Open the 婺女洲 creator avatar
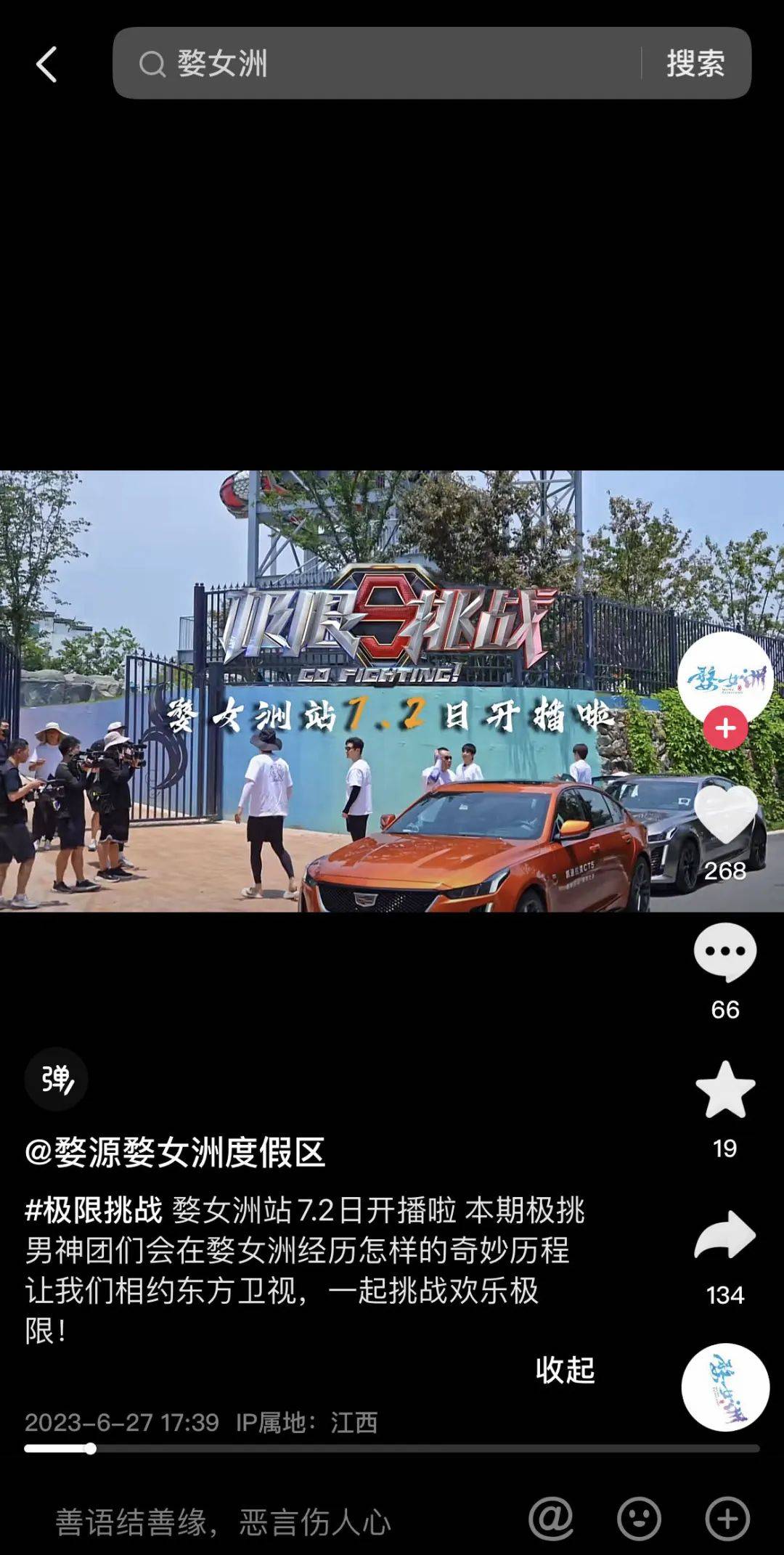Viewport: 784px width, 1555px height. click(x=724, y=677)
